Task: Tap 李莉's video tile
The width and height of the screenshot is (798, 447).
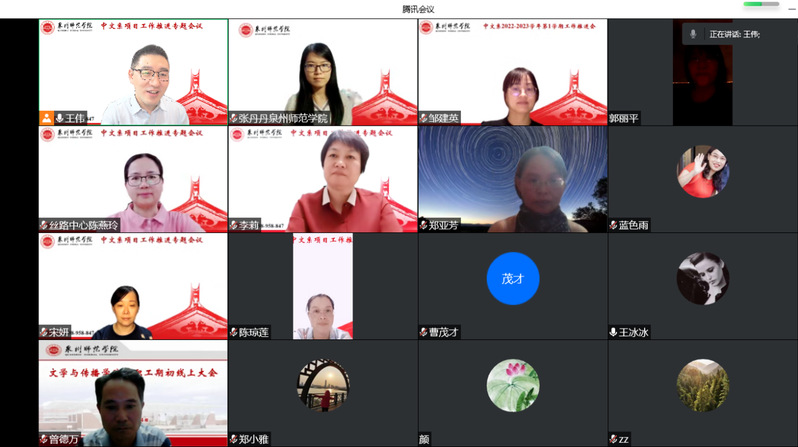Action: (x=322, y=179)
